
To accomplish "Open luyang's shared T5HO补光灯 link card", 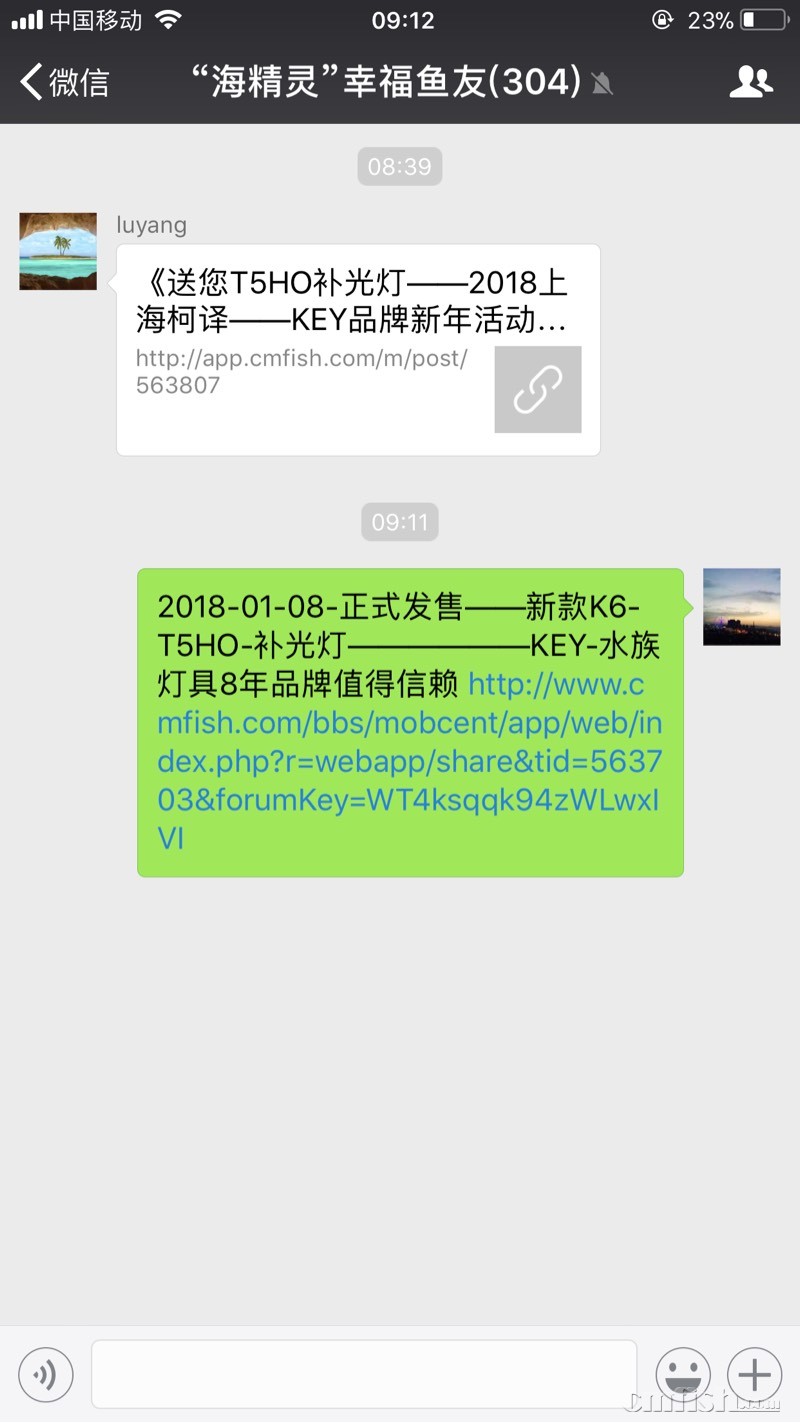I will click(358, 350).
